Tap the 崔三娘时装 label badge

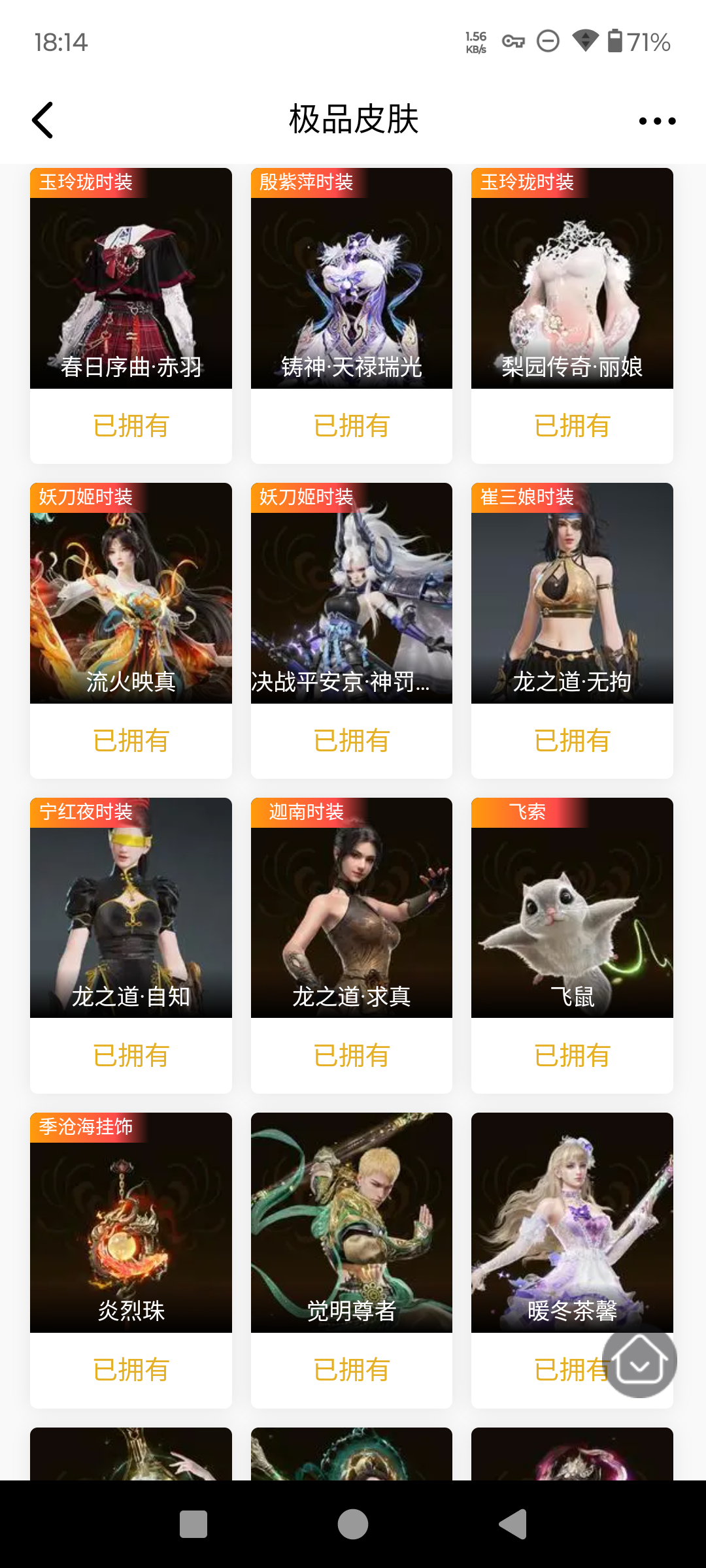pyautogui.click(x=526, y=498)
